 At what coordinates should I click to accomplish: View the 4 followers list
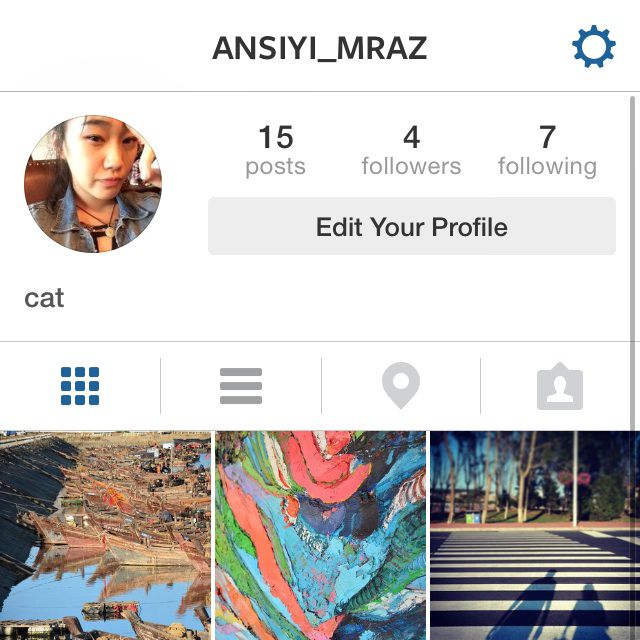pos(411,150)
